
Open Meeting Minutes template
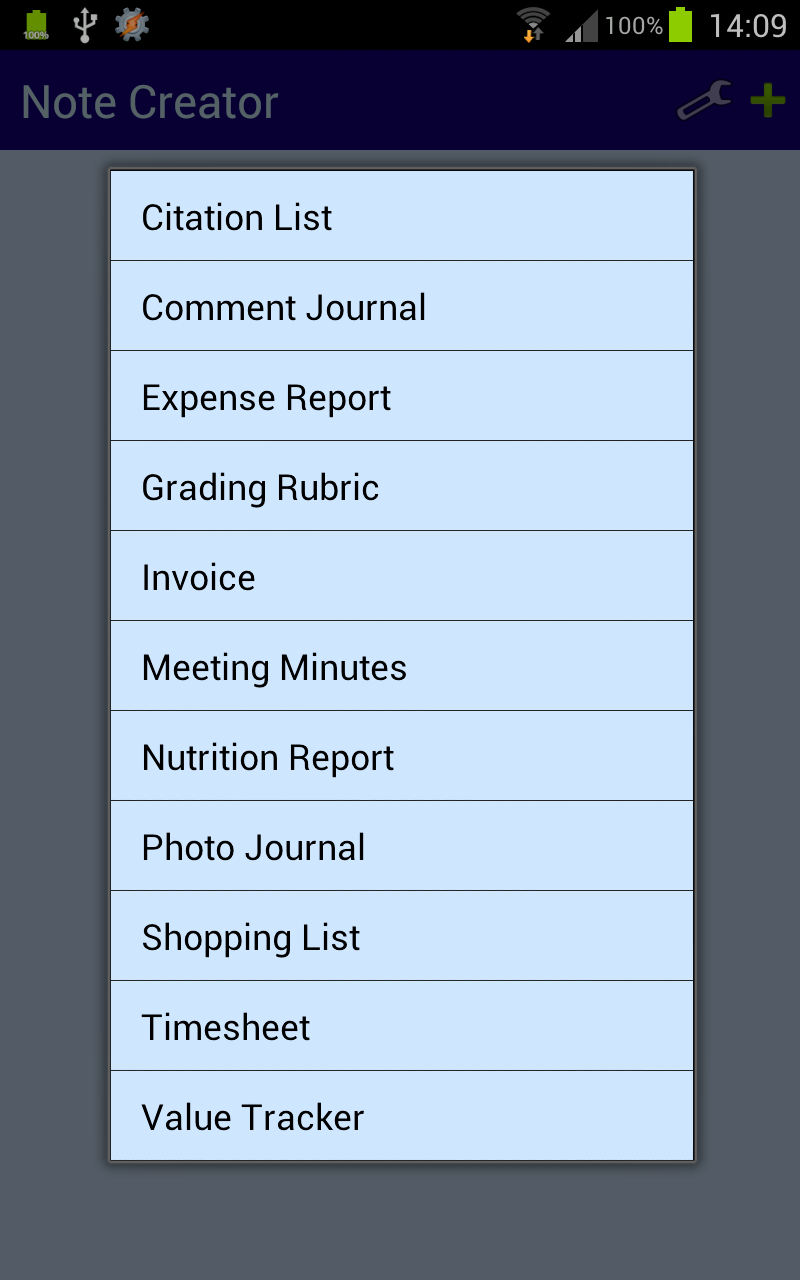tap(401, 667)
